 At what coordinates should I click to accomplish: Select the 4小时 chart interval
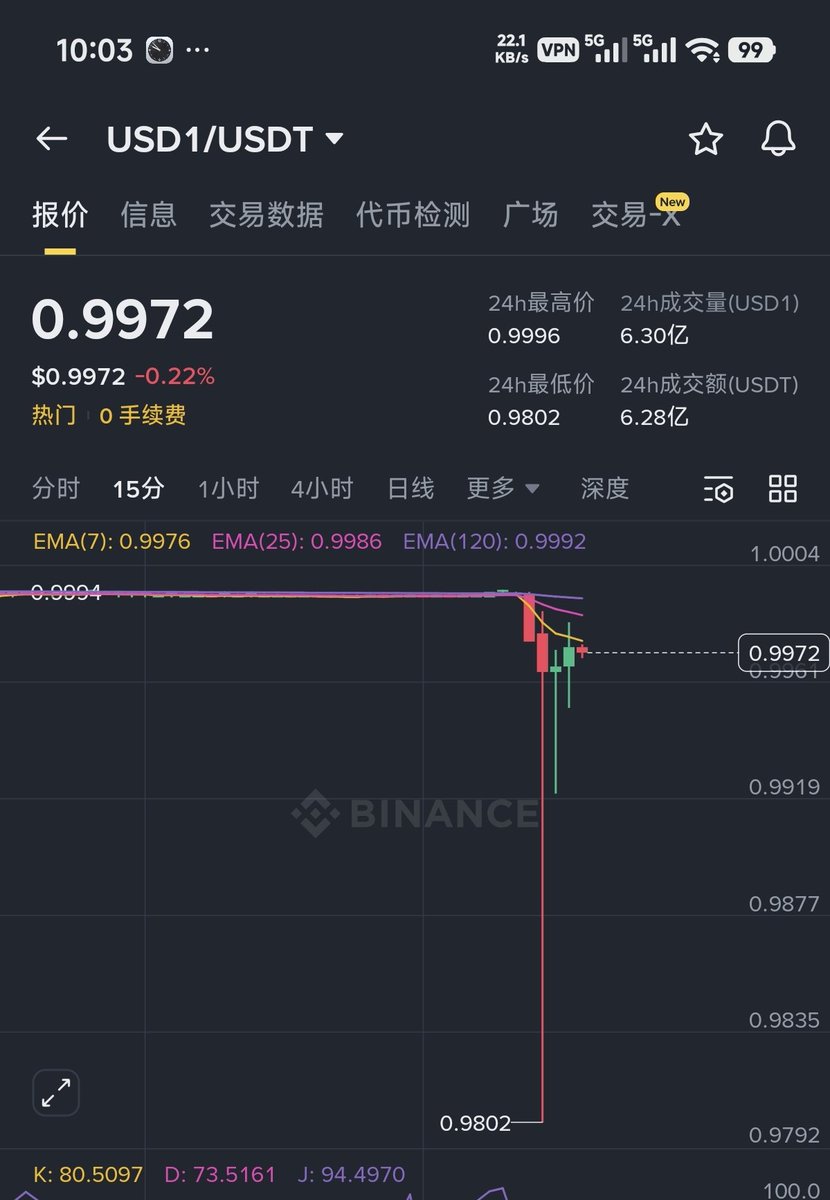[x=322, y=488]
